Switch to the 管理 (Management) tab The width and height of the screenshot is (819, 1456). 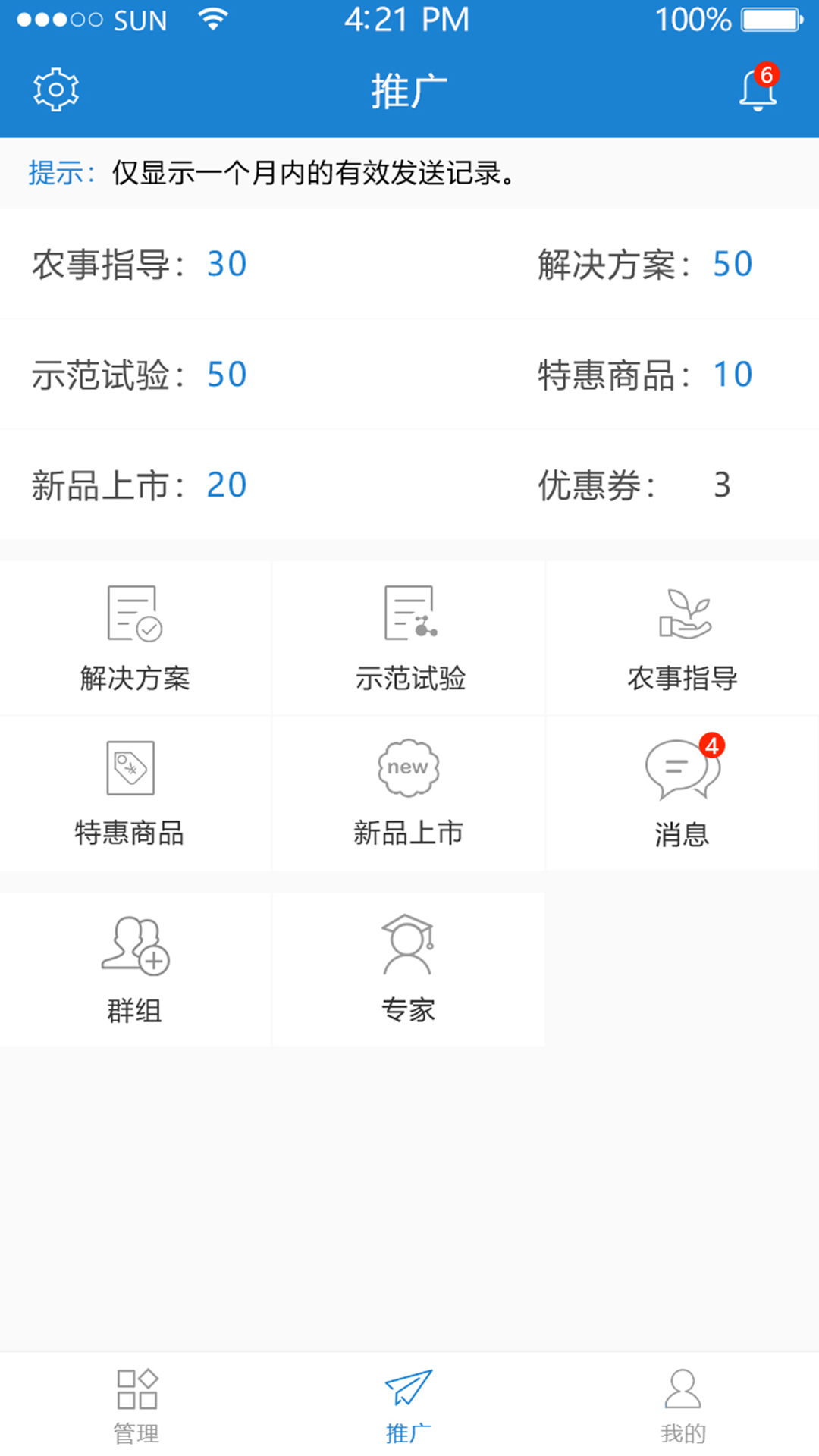[136, 1407]
